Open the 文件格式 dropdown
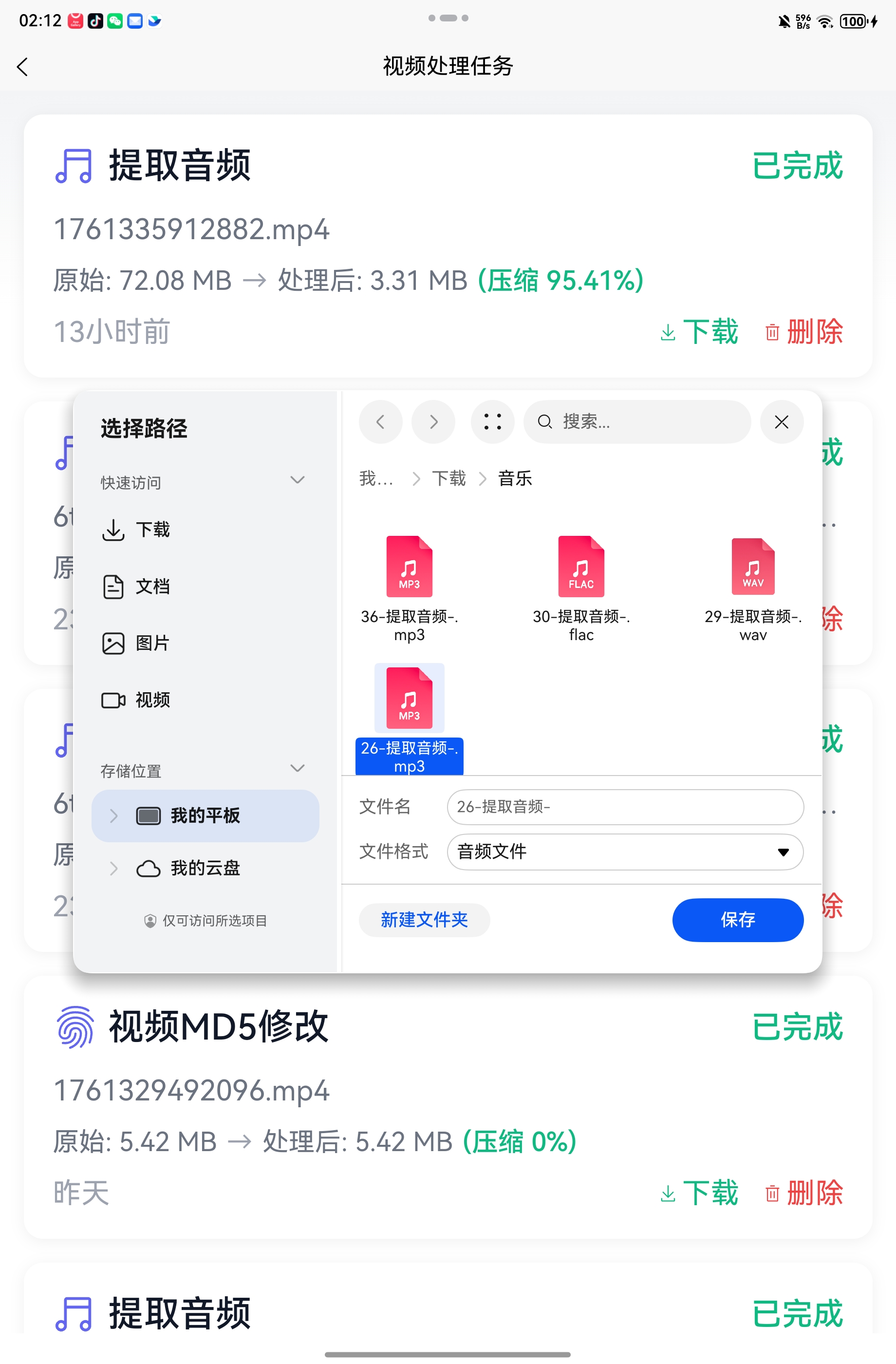This screenshot has width=896, height=1364. coord(624,852)
